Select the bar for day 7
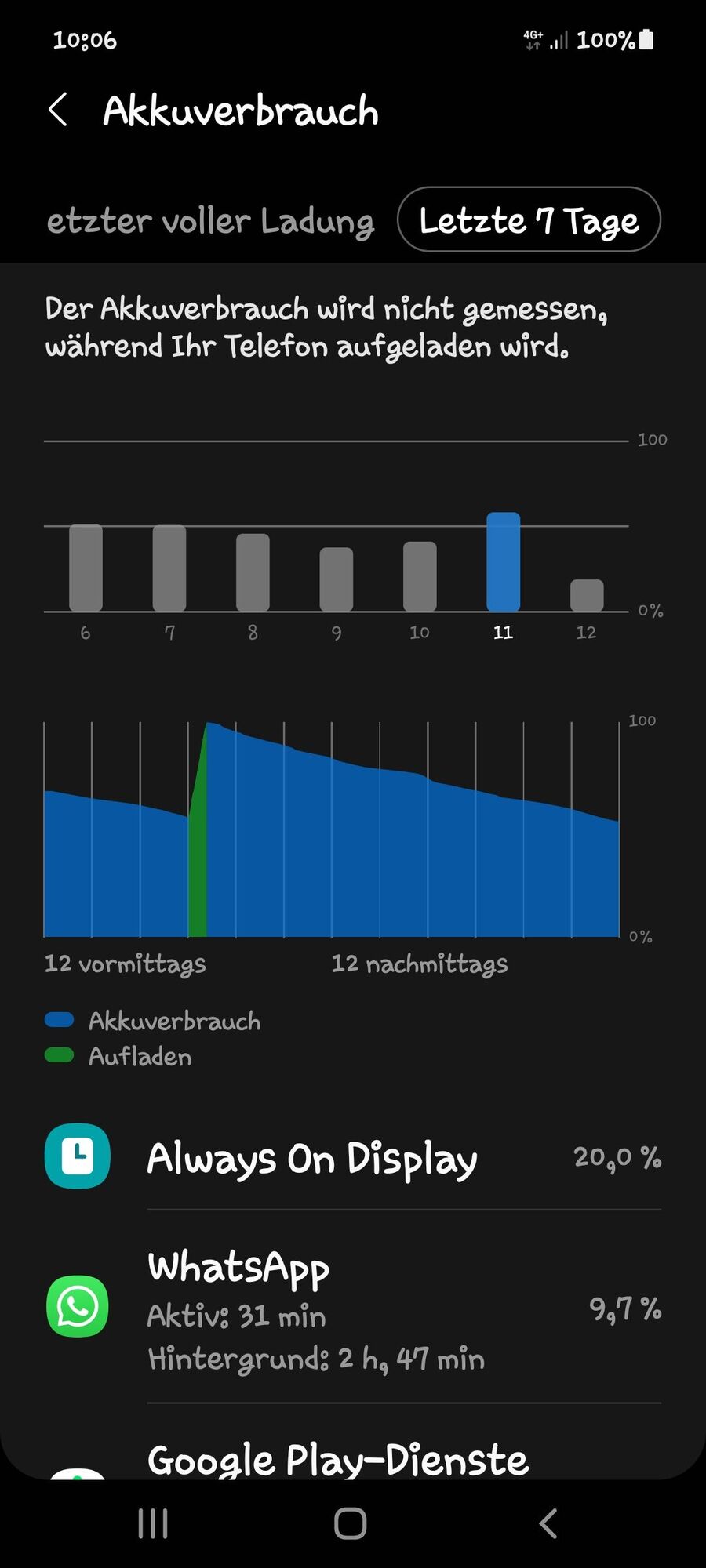This screenshot has height=1568, width=706. (x=169, y=568)
